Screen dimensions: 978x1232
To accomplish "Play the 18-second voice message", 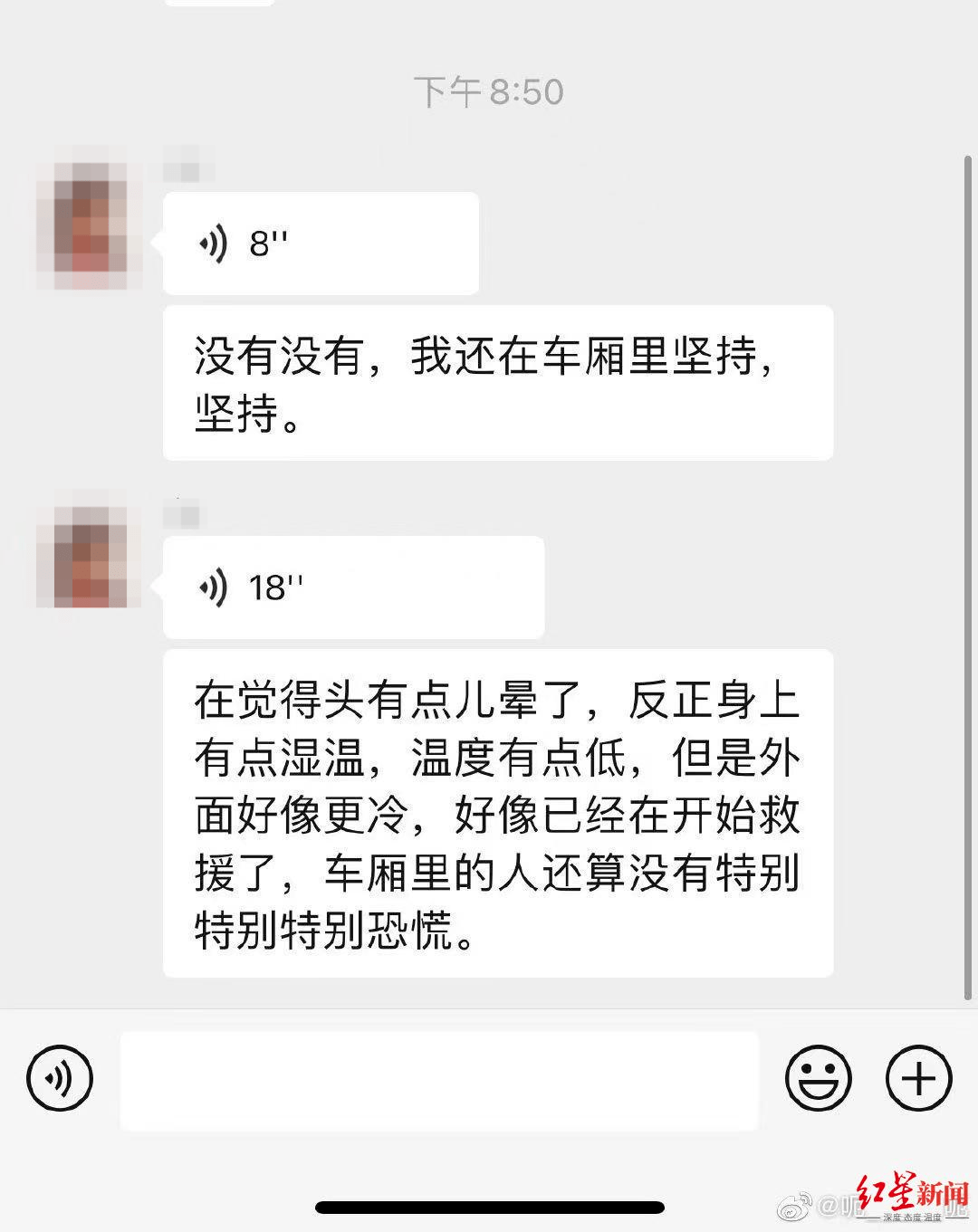I will coord(353,587).
